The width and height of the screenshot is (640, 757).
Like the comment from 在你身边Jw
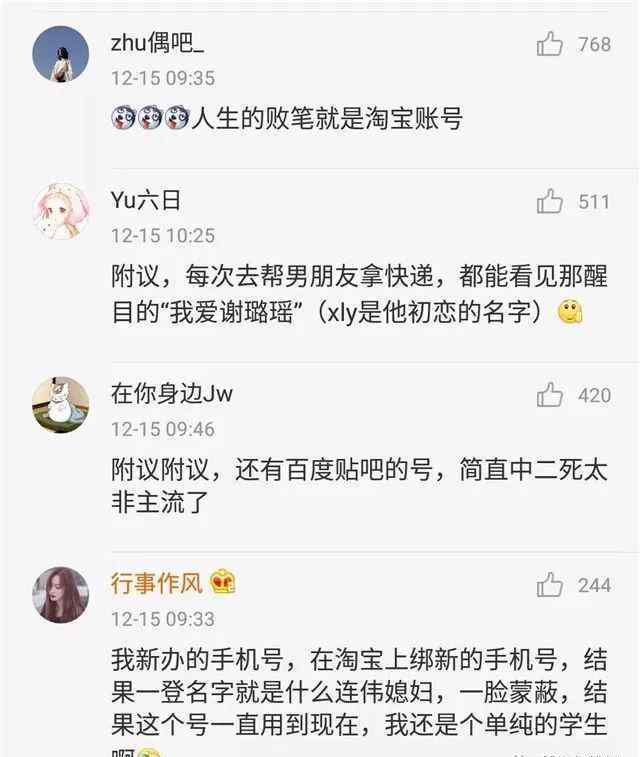(x=550, y=396)
